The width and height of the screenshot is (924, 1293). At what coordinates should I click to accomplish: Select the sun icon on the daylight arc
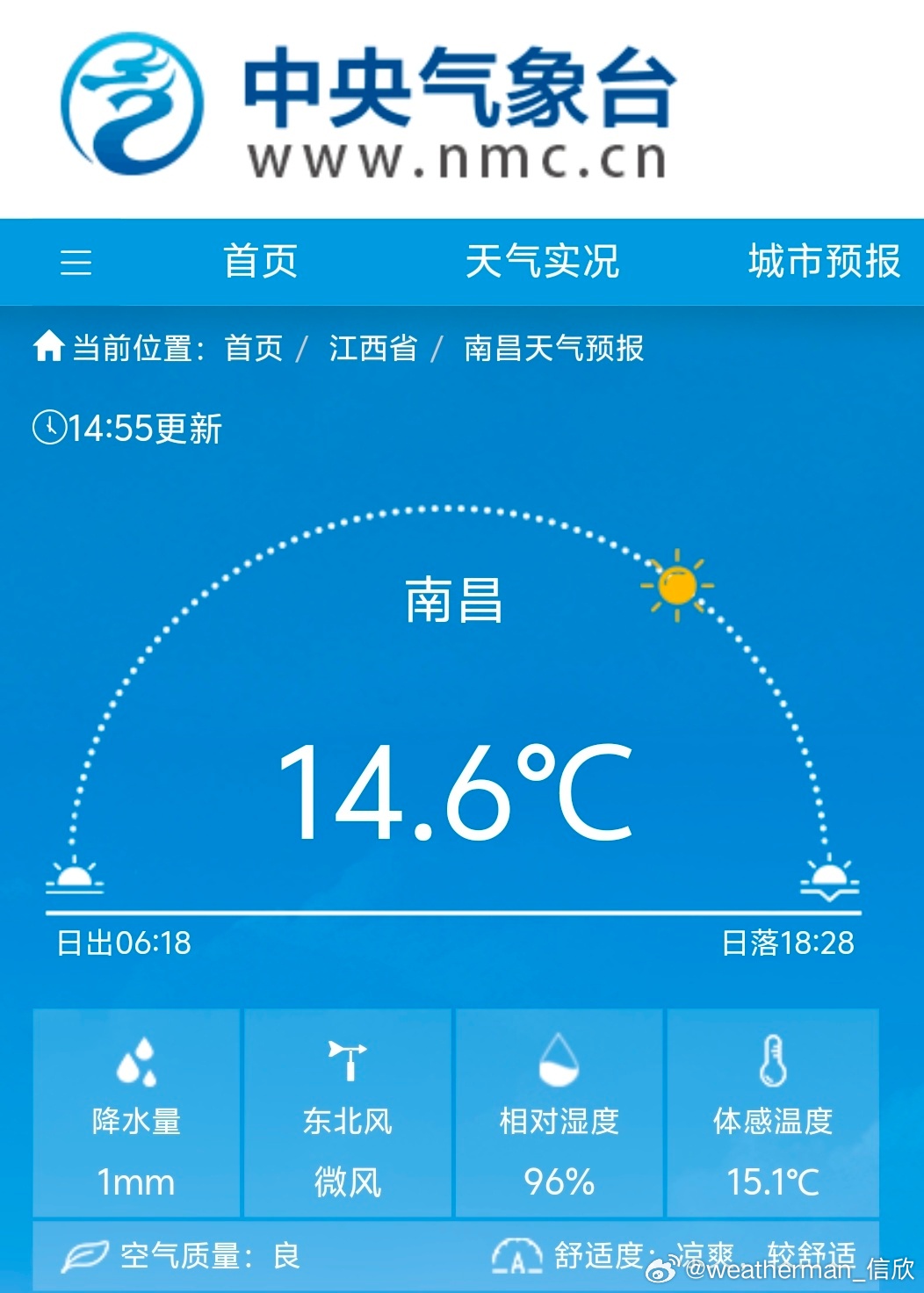point(676,583)
